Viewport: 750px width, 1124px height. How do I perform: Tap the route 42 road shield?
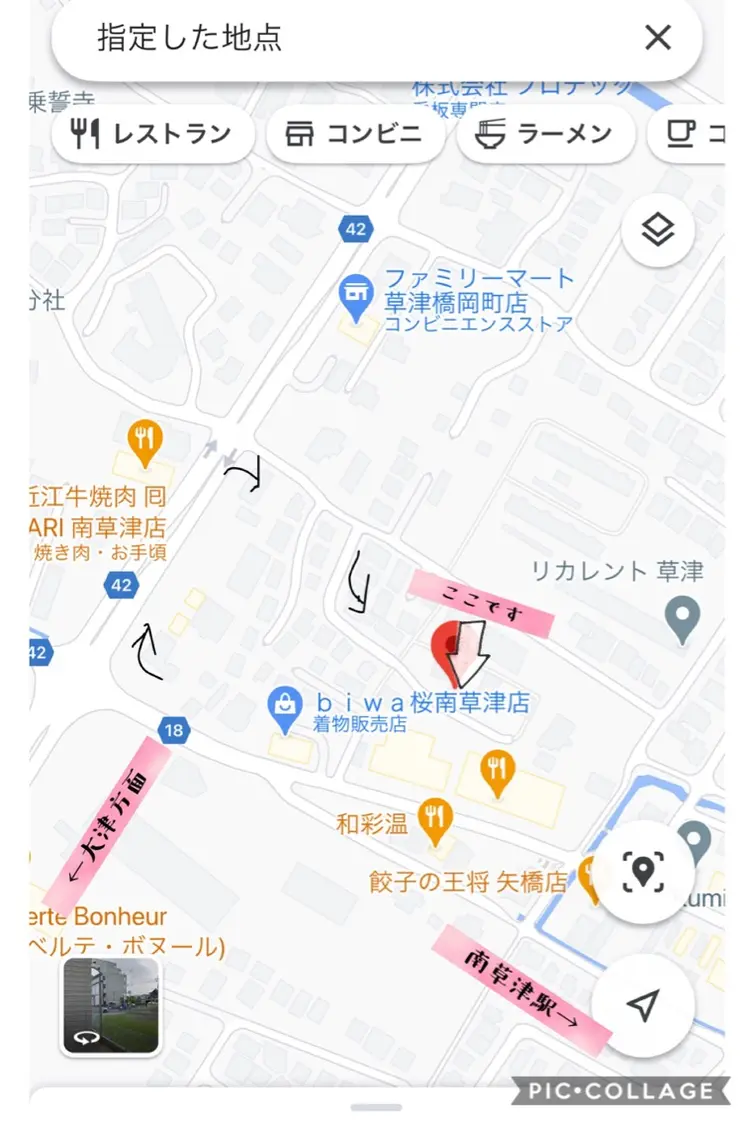click(x=357, y=229)
